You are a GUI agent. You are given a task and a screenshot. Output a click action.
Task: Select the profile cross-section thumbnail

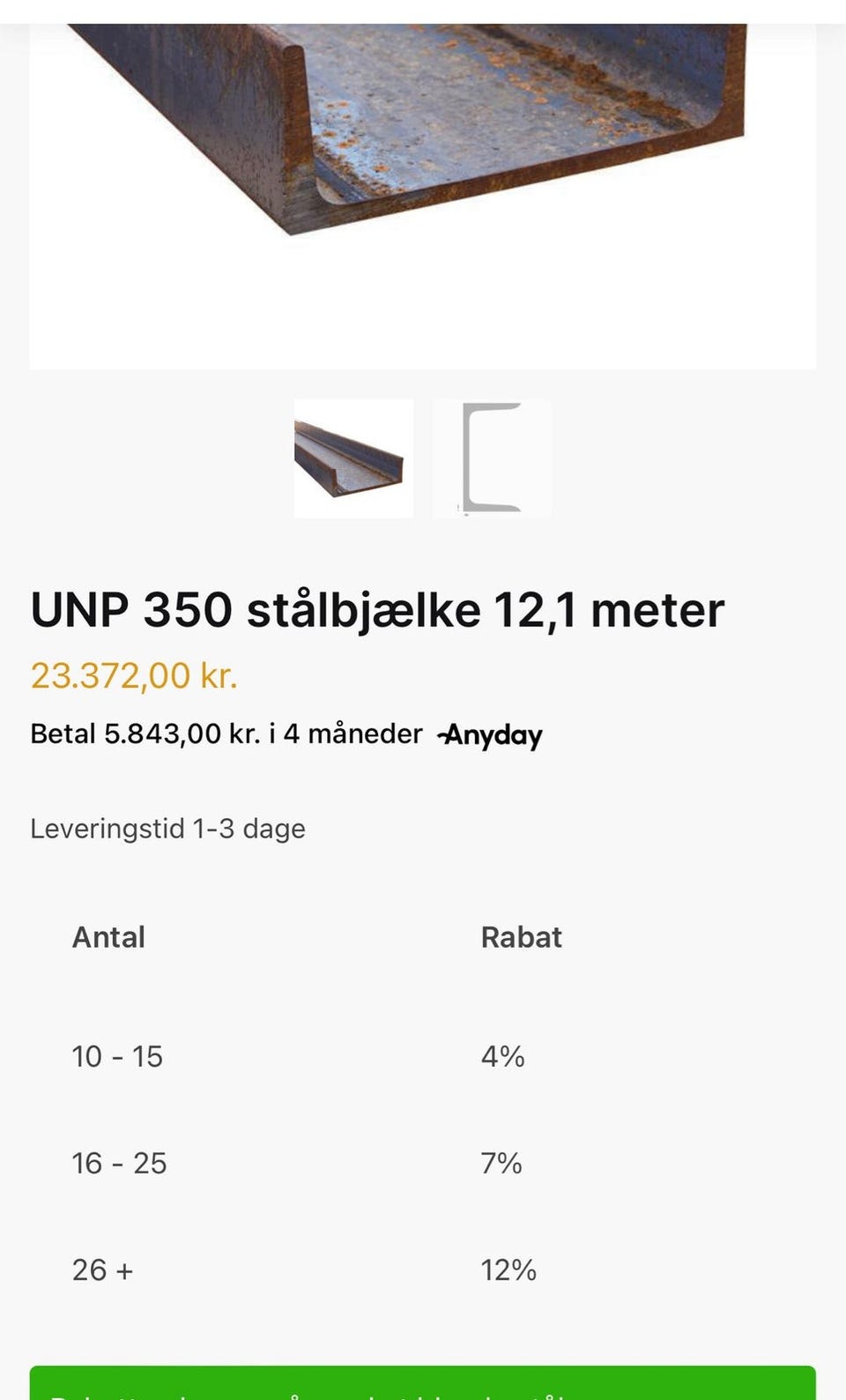coord(492,458)
